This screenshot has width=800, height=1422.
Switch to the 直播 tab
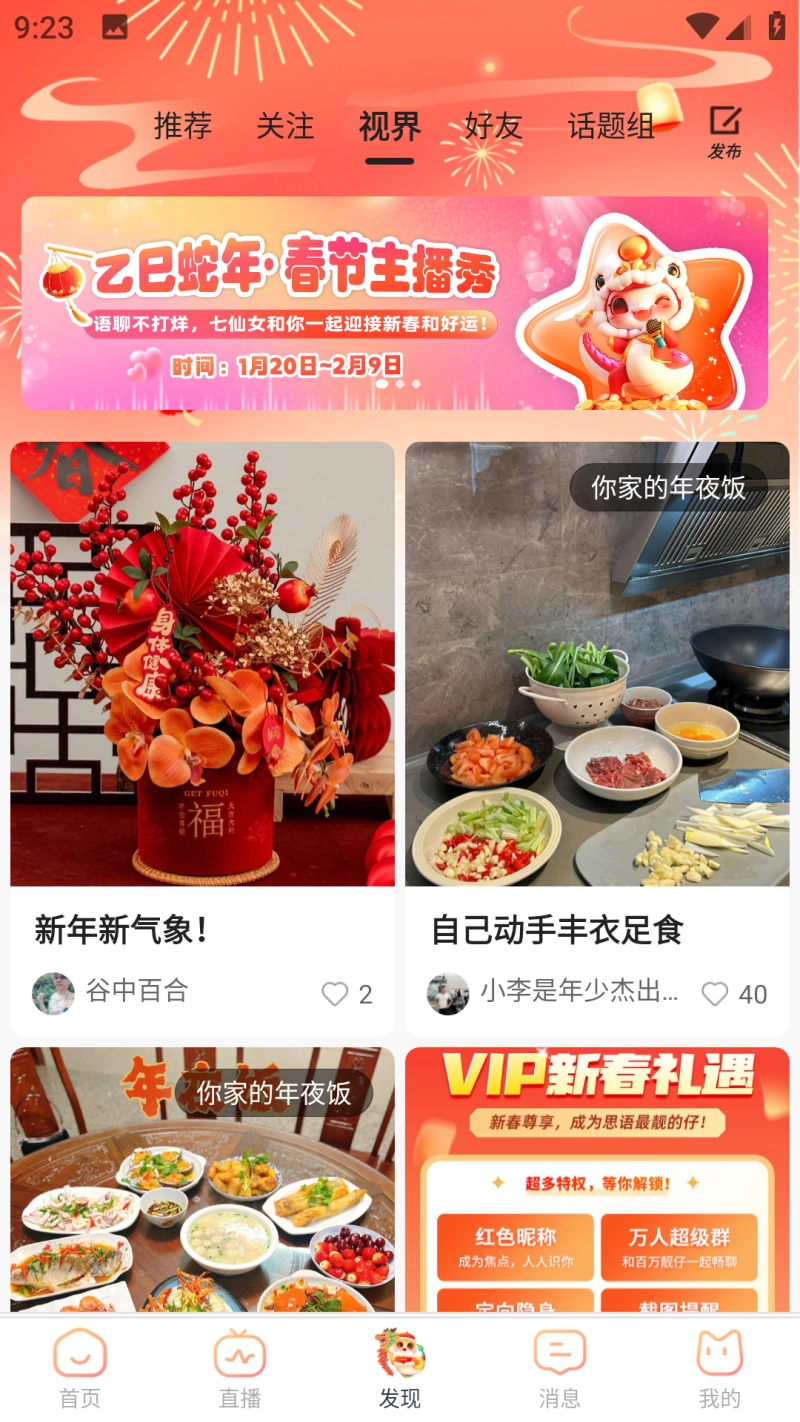240,1368
